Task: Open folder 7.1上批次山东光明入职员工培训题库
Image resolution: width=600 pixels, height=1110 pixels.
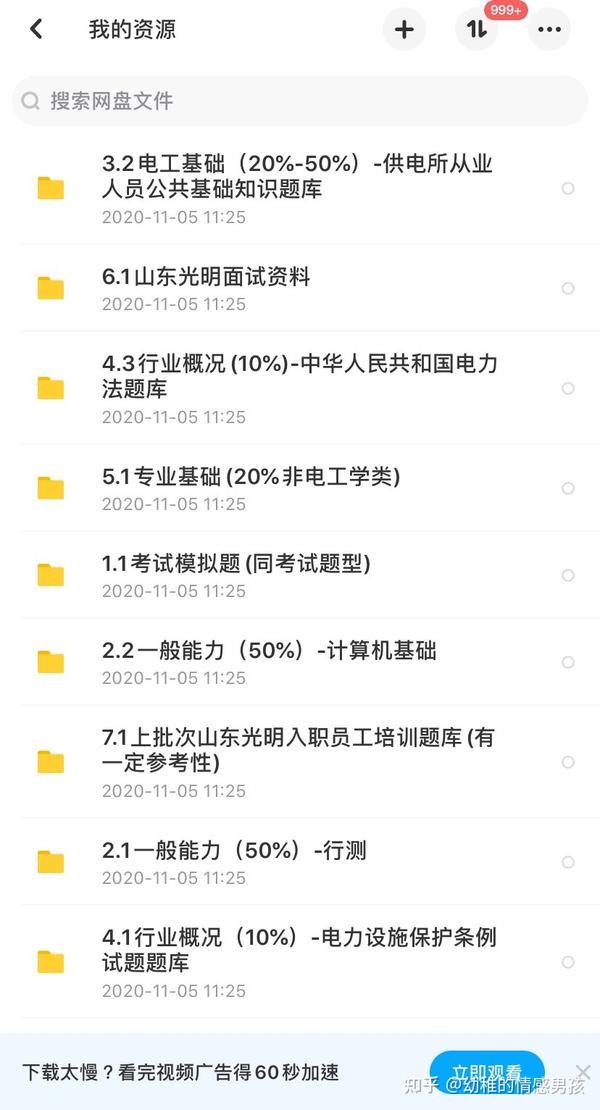Action: pyautogui.click(x=300, y=762)
